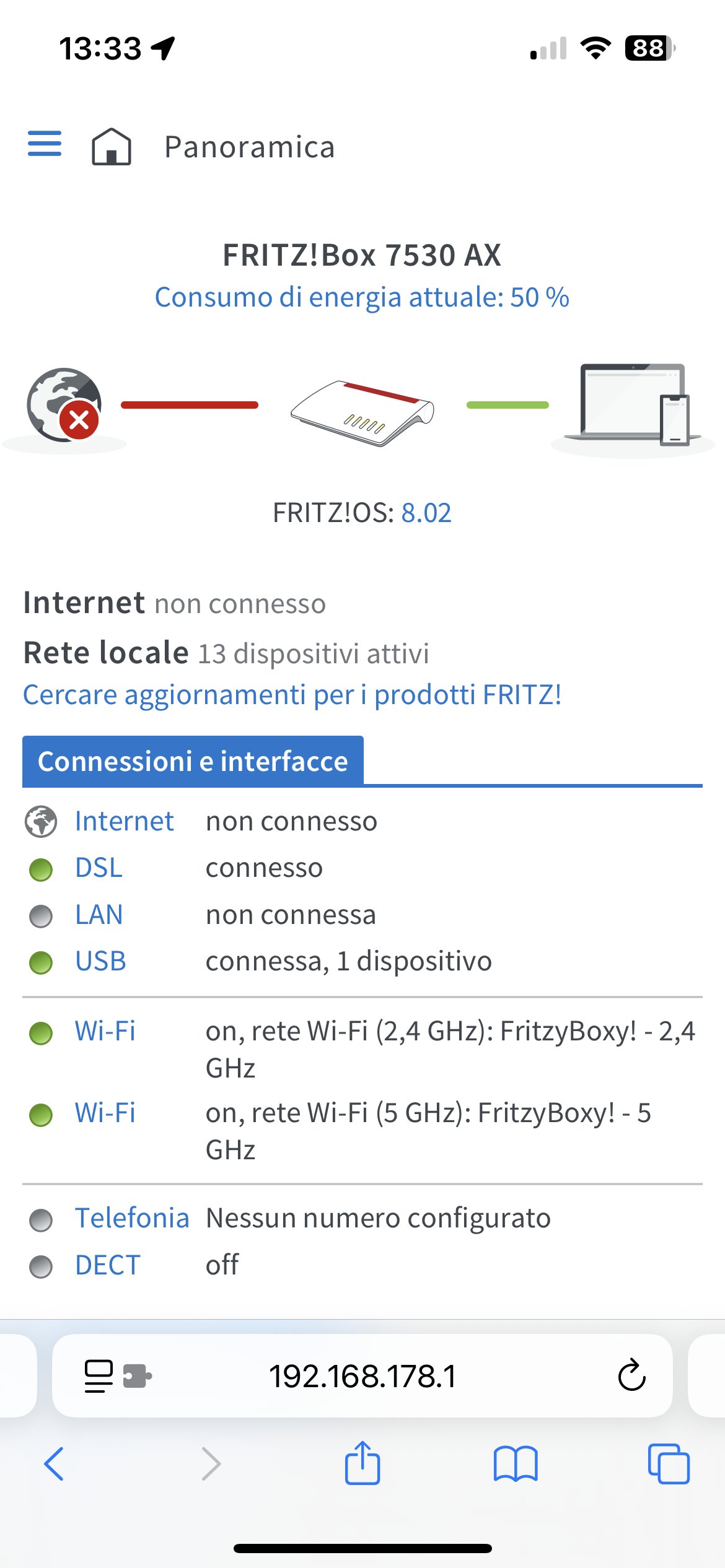The height and width of the screenshot is (1568, 725).
Task: Open the hamburger navigation menu
Action: point(45,144)
